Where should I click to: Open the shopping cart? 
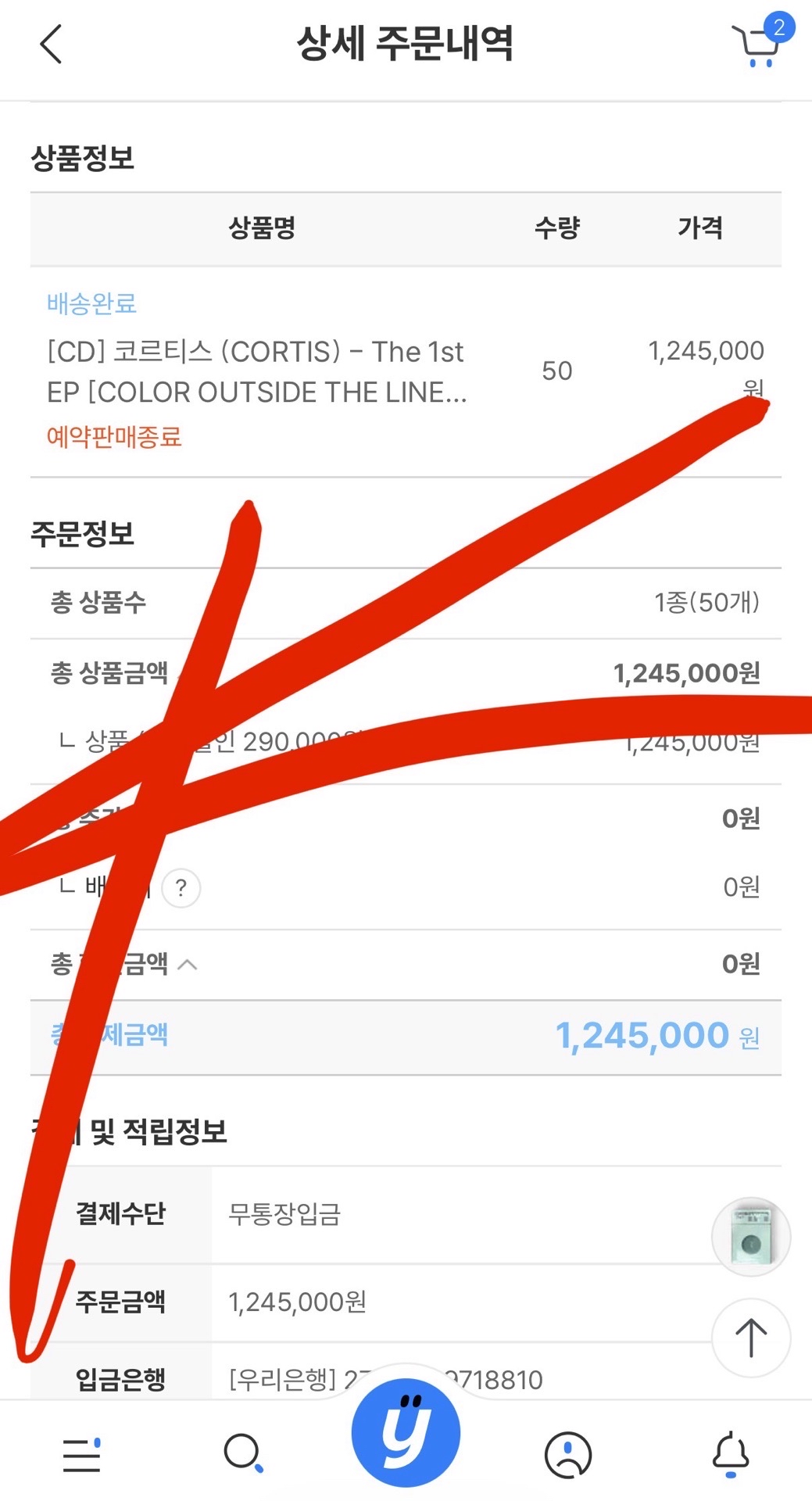coord(757,45)
